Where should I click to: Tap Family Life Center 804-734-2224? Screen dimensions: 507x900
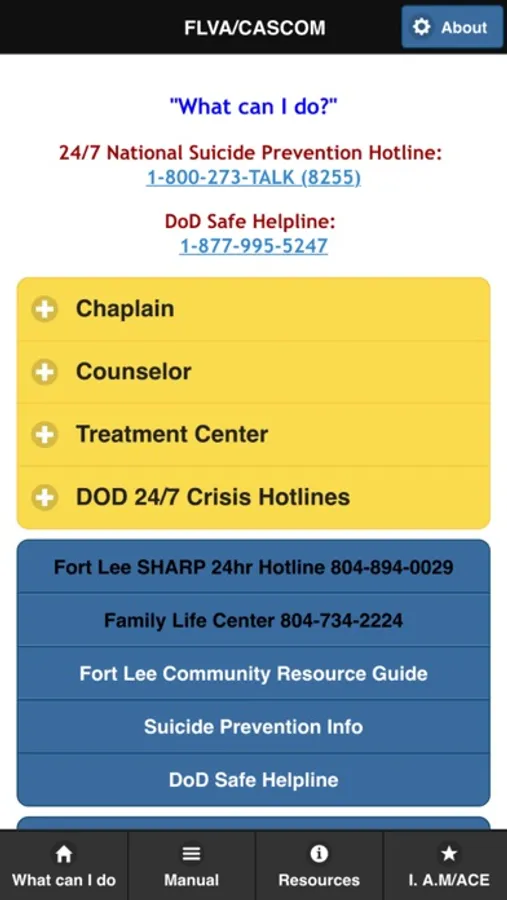[253, 620]
